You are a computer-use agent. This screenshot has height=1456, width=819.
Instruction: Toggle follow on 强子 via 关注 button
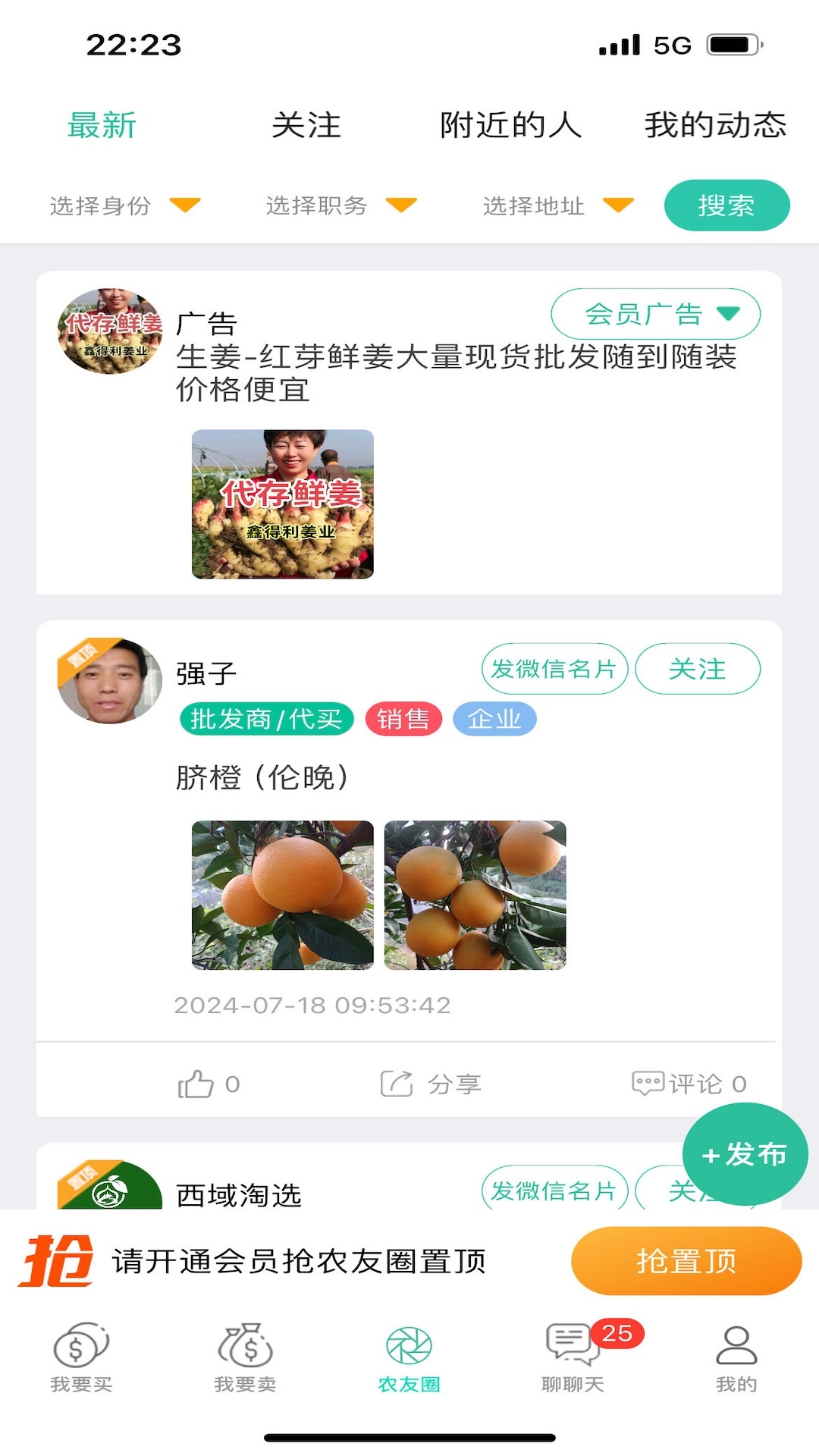(x=697, y=669)
